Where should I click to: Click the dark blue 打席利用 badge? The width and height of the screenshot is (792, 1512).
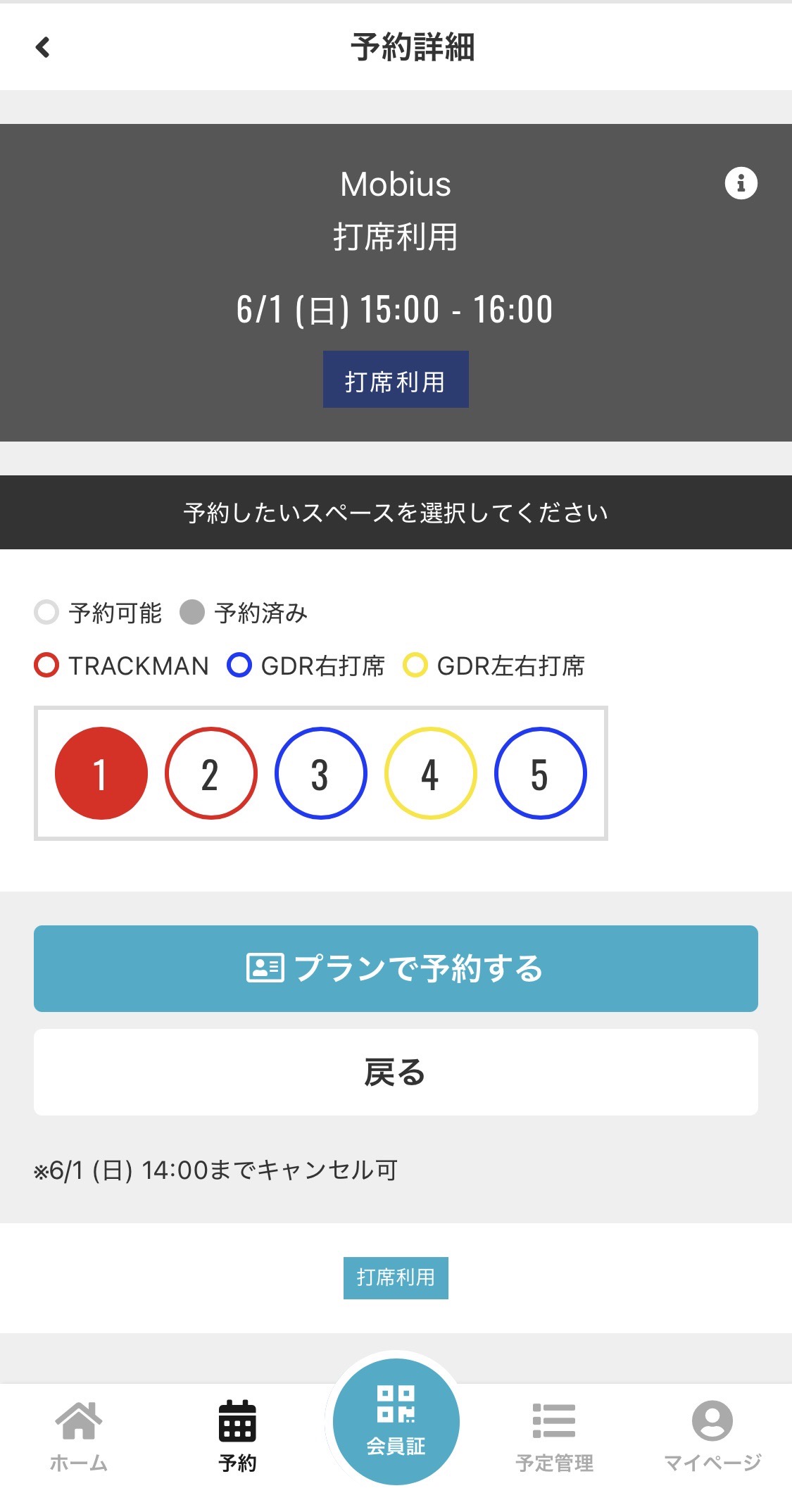tap(396, 379)
